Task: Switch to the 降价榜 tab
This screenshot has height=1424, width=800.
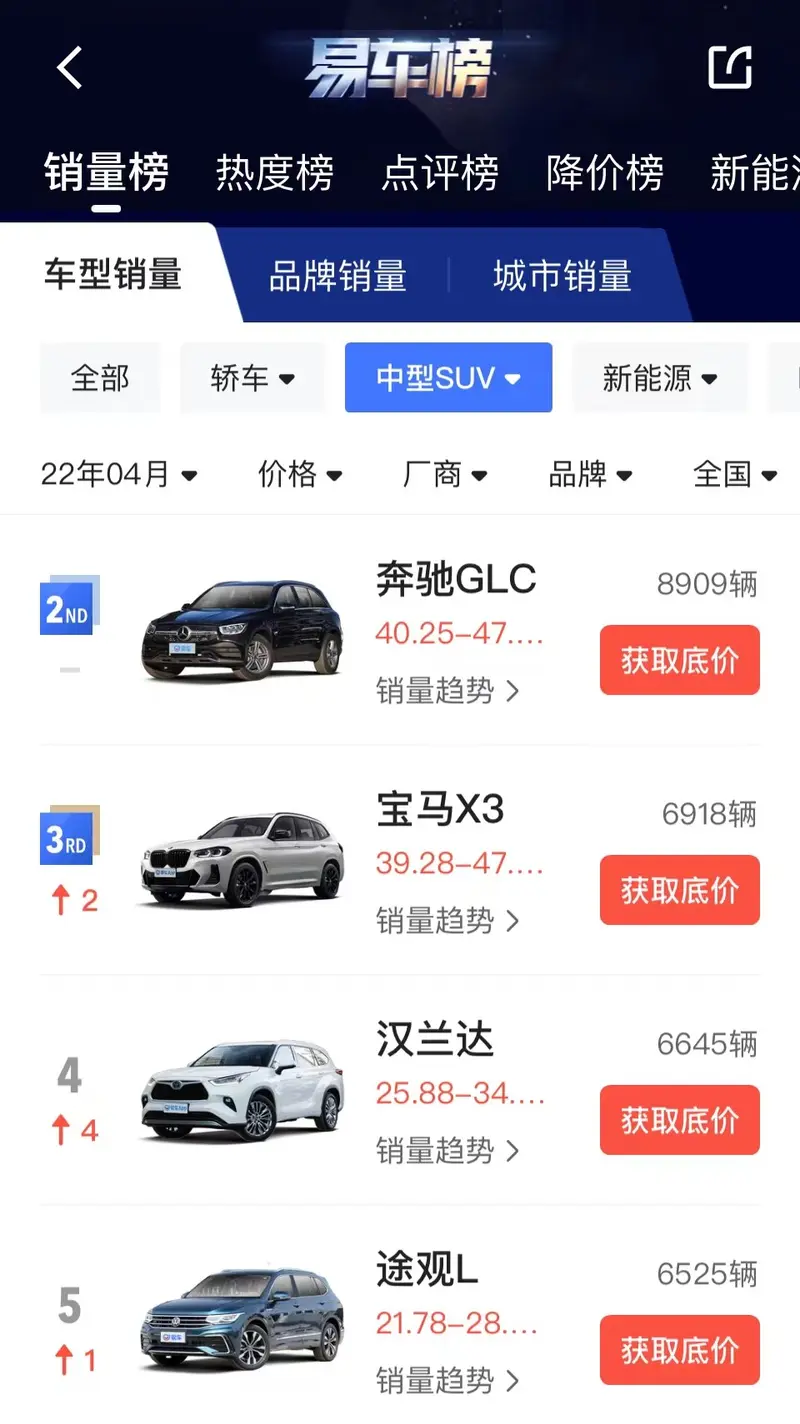Action: click(605, 173)
